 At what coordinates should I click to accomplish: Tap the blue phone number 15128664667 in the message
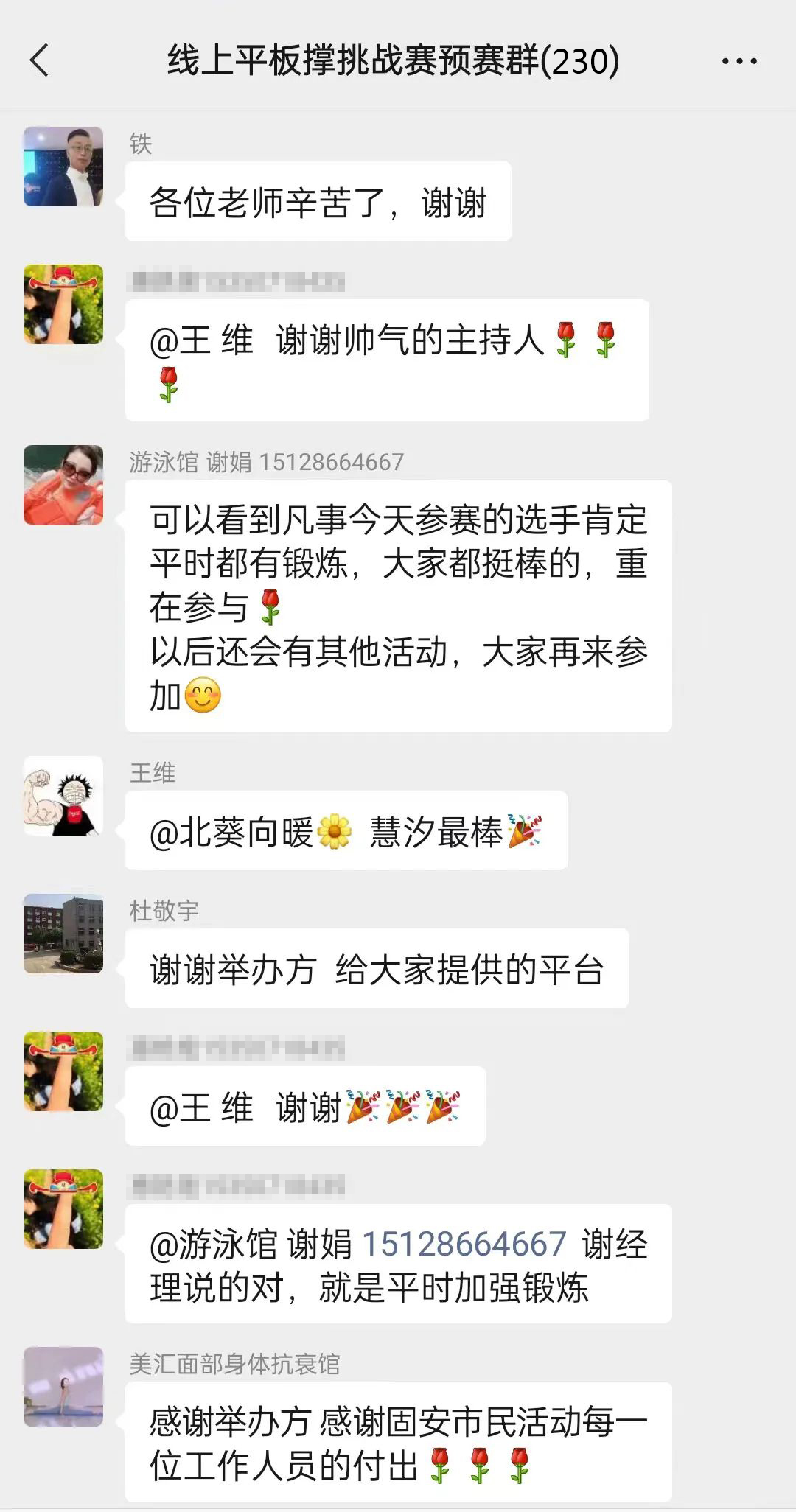pos(464,1245)
